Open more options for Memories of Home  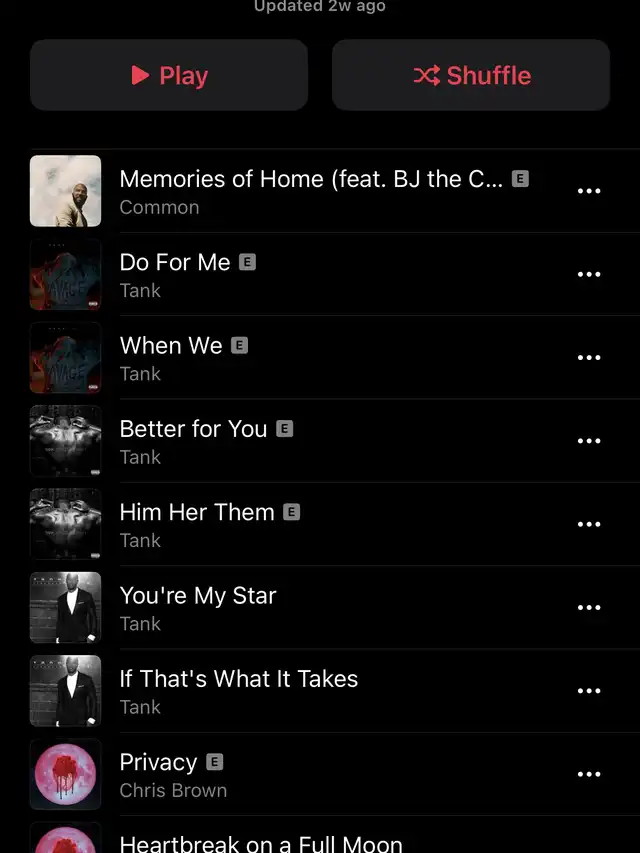pos(589,191)
